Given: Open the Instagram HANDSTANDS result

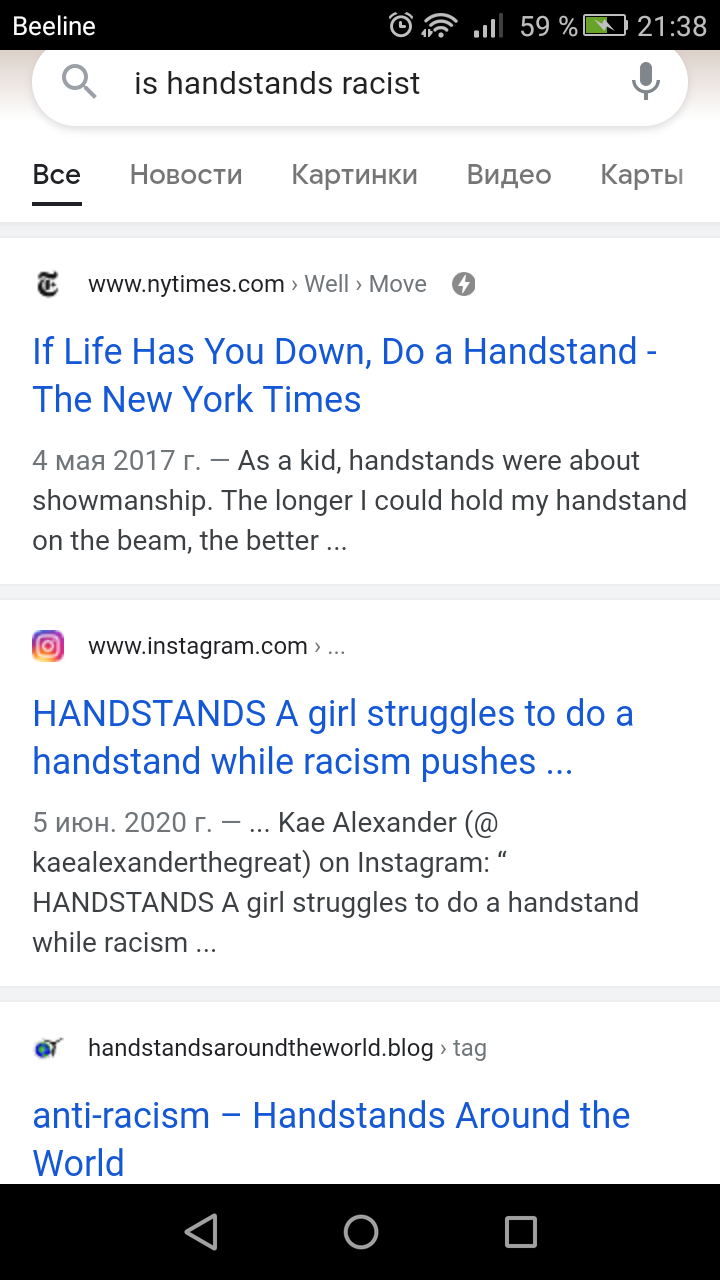Looking at the screenshot, I should pyautogui.click(x=332, y=737).
